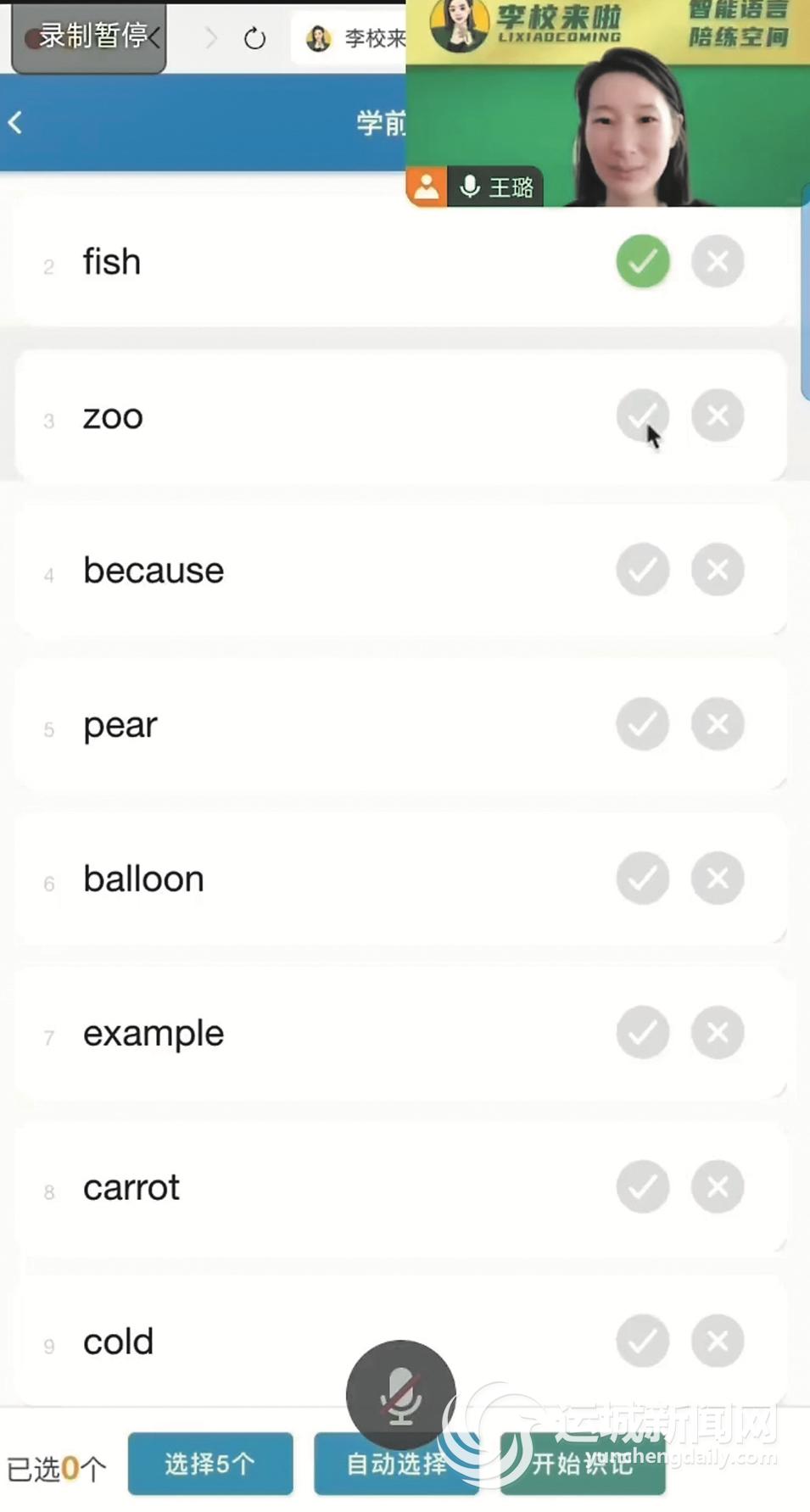Viewport: 810px width, 1512px height.
Task: Mark pear as unknown
Action: (x=718, y=723)
